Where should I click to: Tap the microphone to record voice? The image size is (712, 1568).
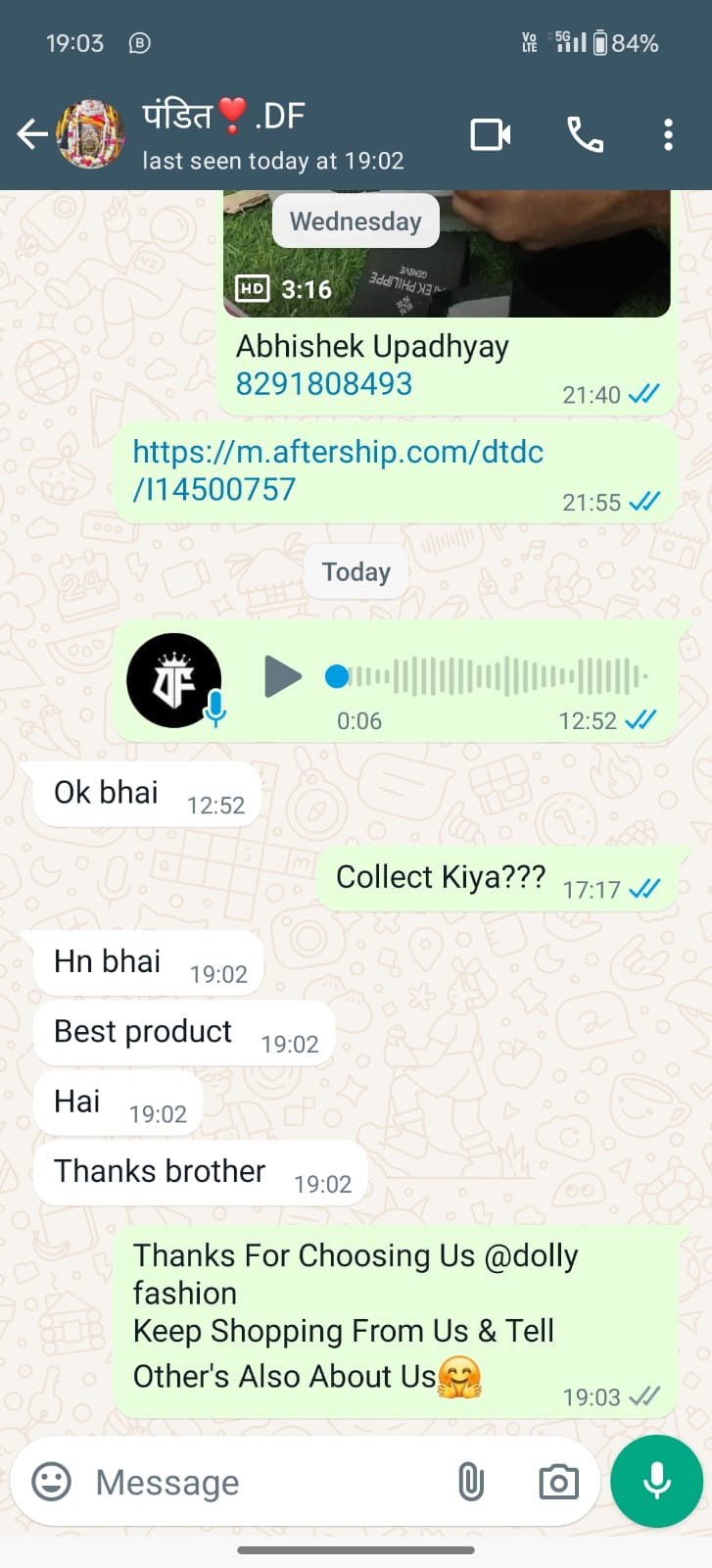pos(656,1481)
